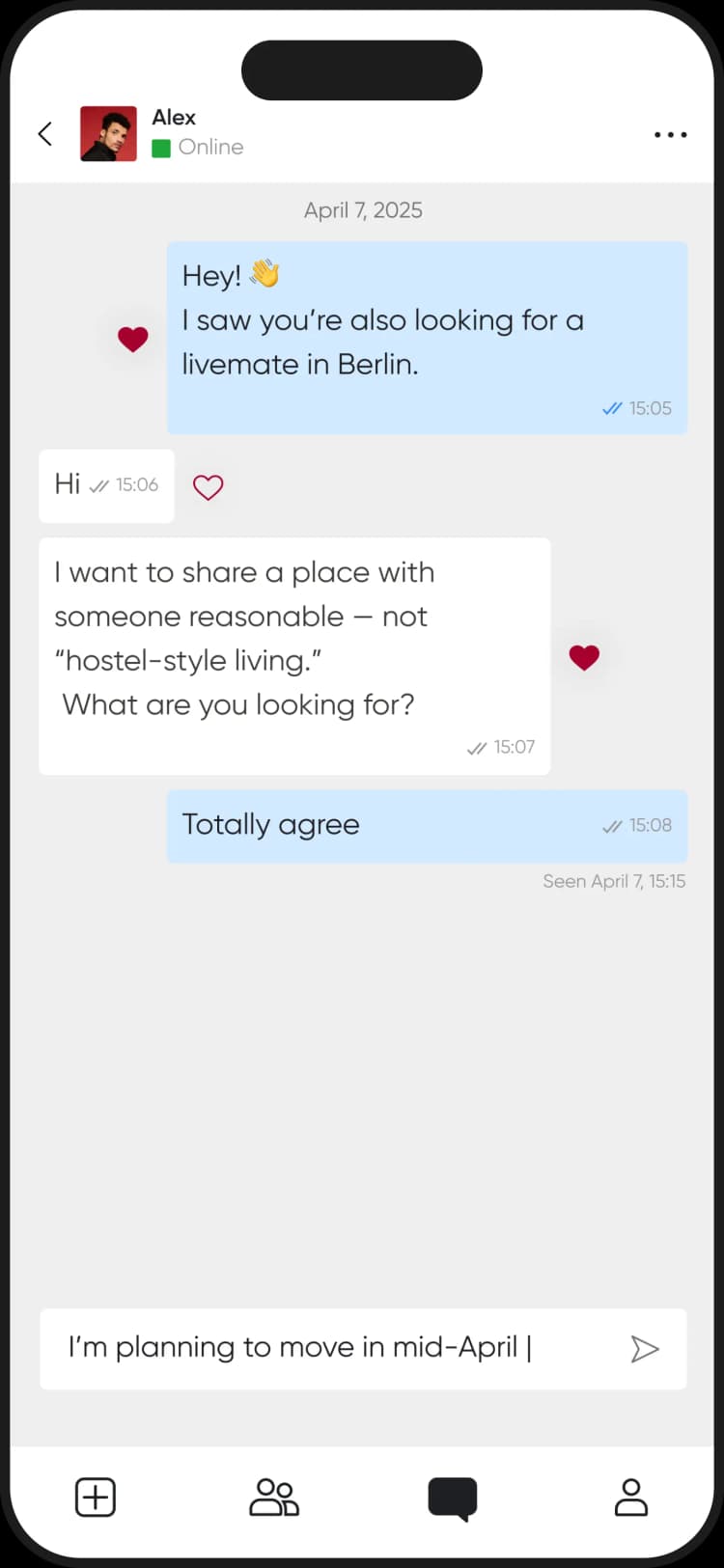Open Alex's profile photo
This screenshot has height=1568, width=724.
[108, 134]
